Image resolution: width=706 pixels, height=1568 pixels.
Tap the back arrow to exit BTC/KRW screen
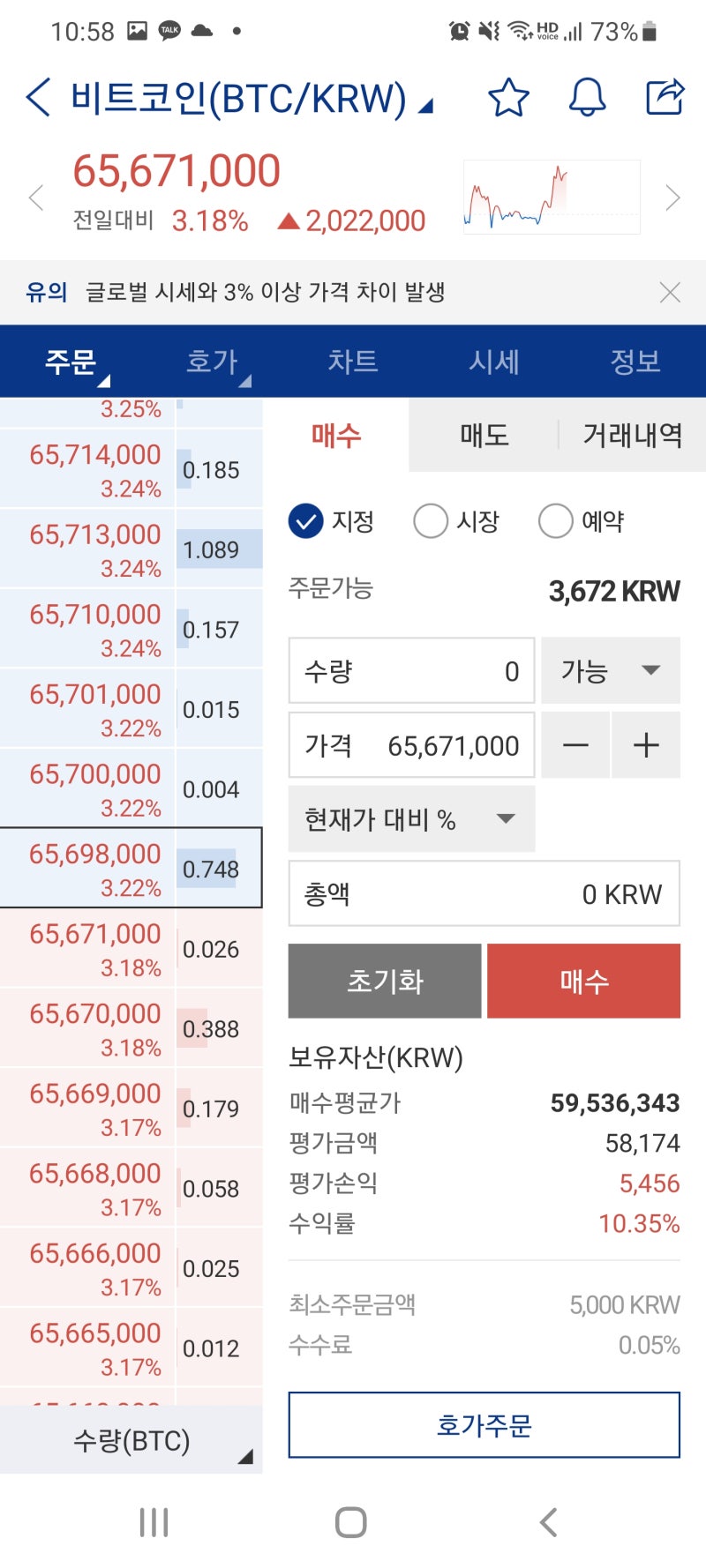pos(37,97)
